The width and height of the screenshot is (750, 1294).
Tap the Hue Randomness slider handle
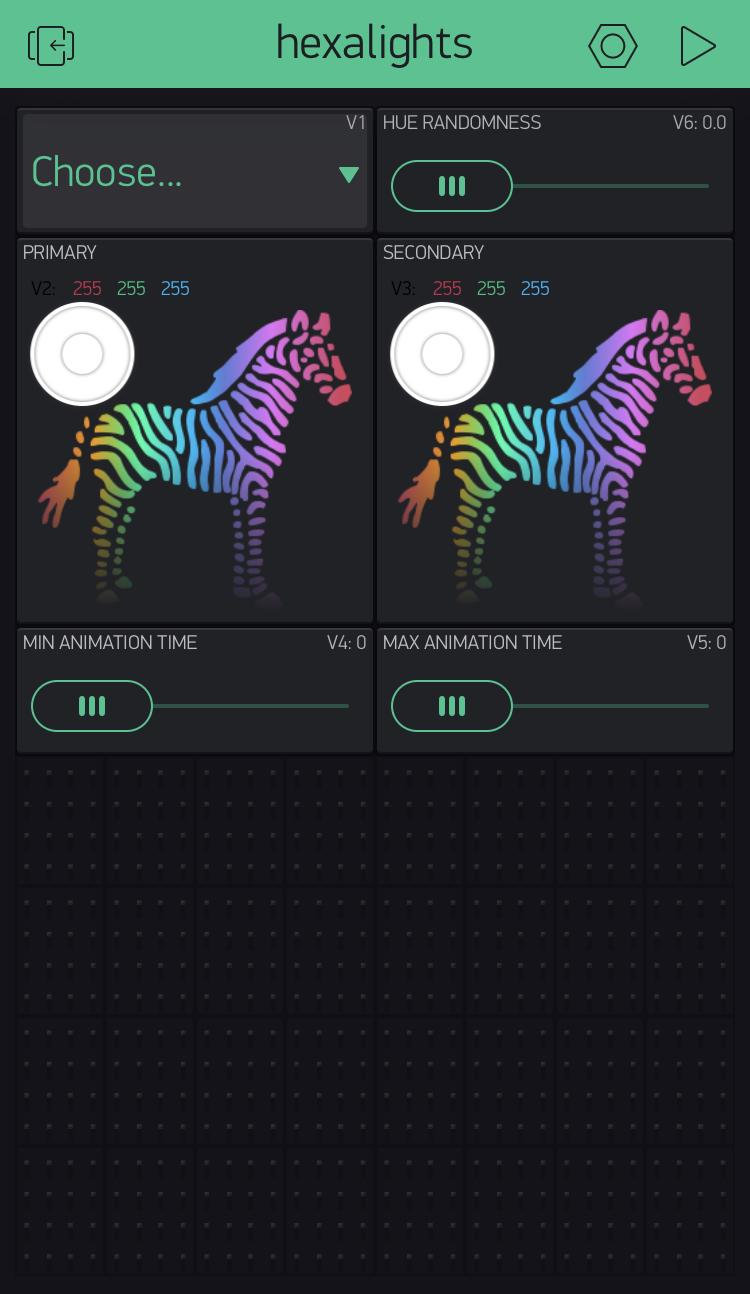pyautogui.click(x=452, y=186)
